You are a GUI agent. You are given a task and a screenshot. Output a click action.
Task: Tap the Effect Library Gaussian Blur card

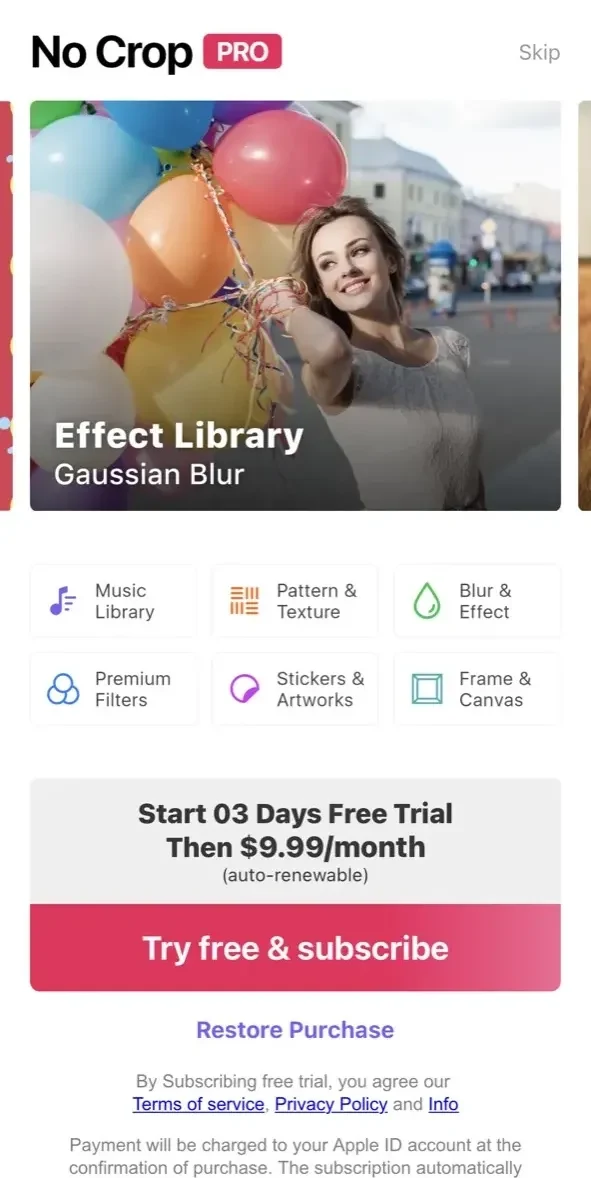[x=295, y=306]
